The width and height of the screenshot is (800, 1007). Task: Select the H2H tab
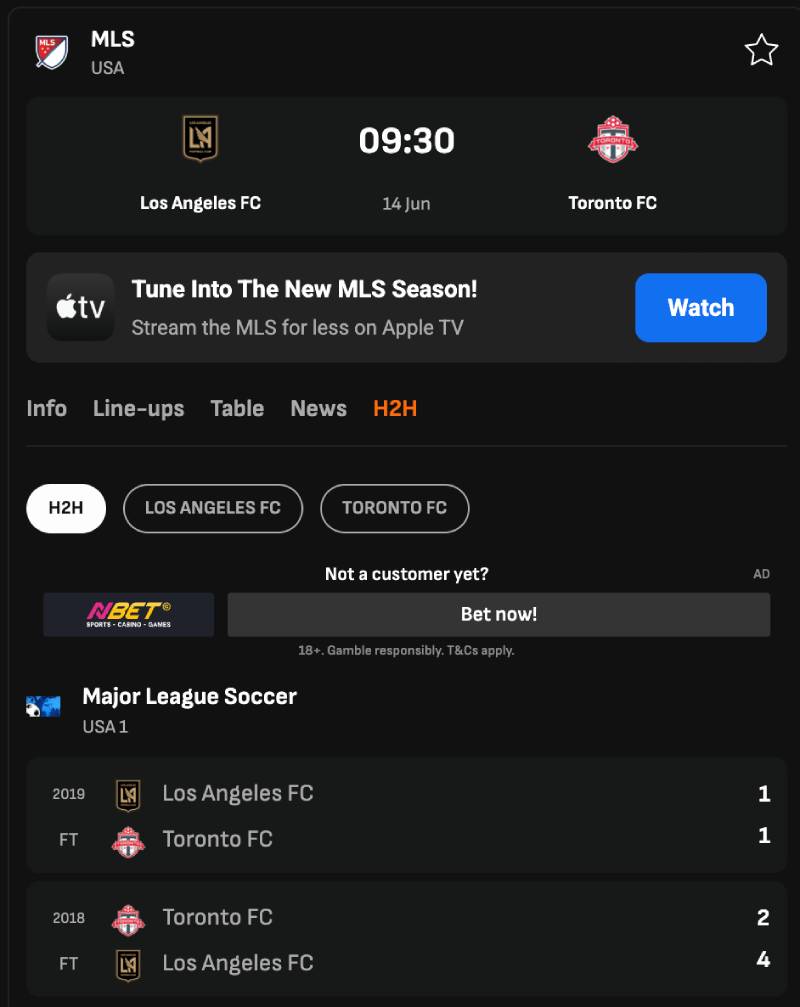point(395,408)
